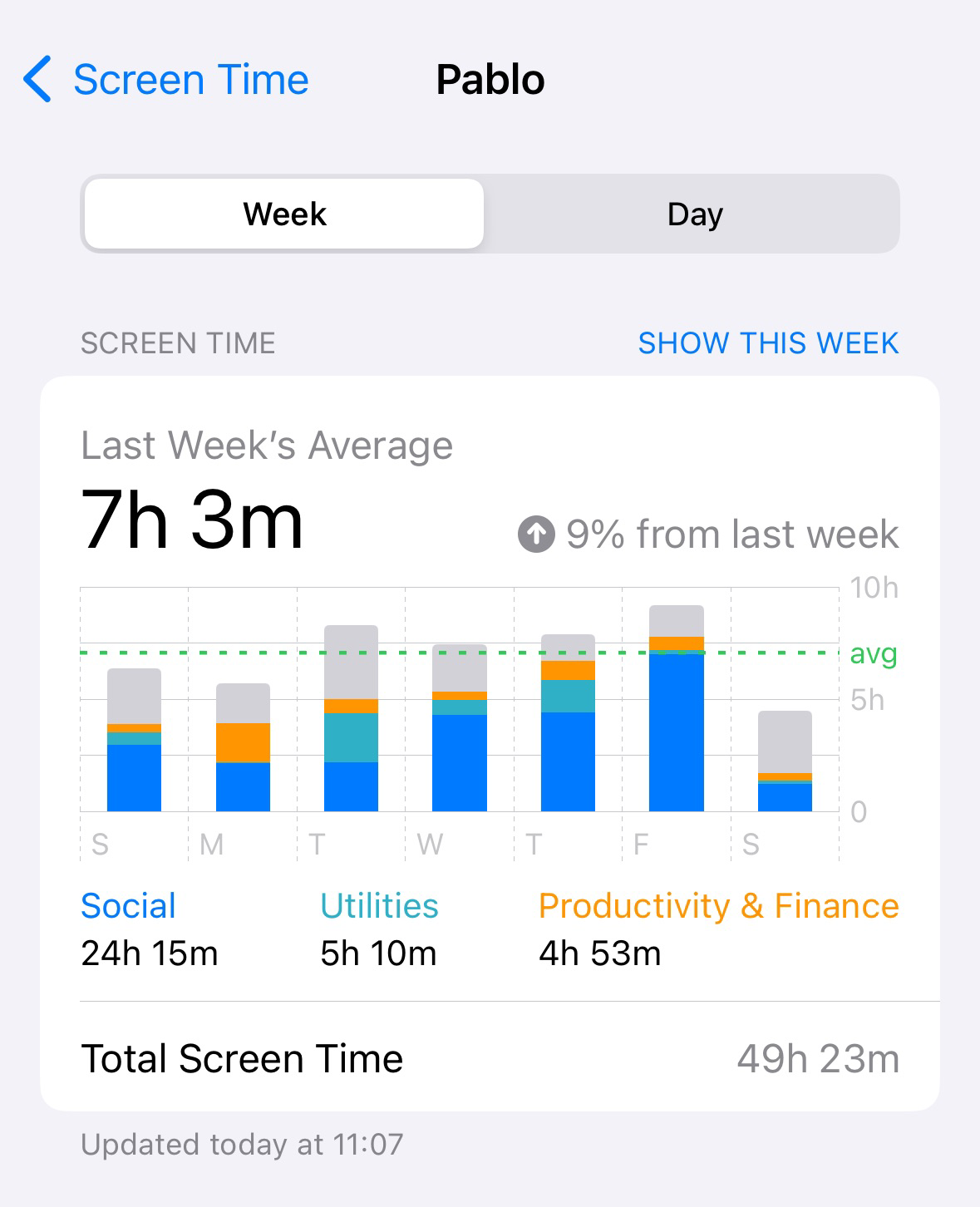Select Wednesday's bar in the chart
This screenshot has height=1207, width=980.
tap(459, 727)
